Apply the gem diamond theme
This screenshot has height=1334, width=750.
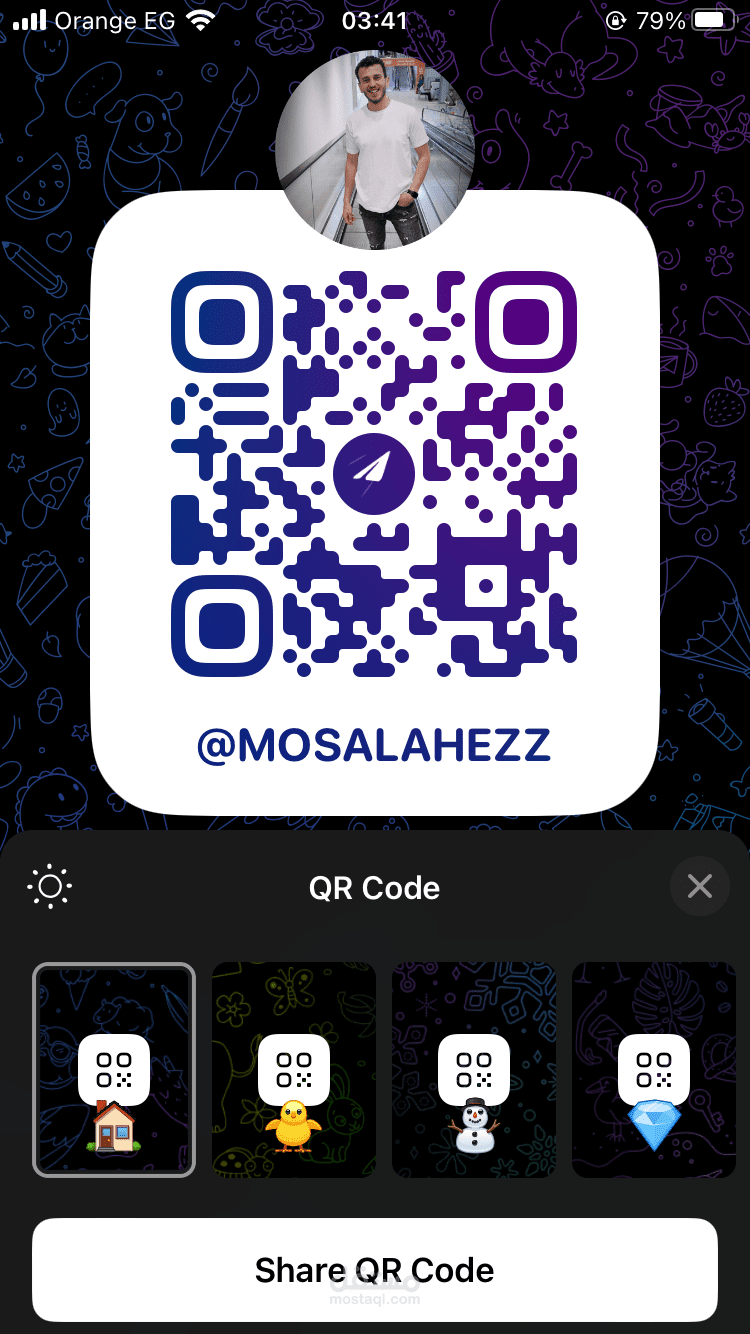(653, 1070)
